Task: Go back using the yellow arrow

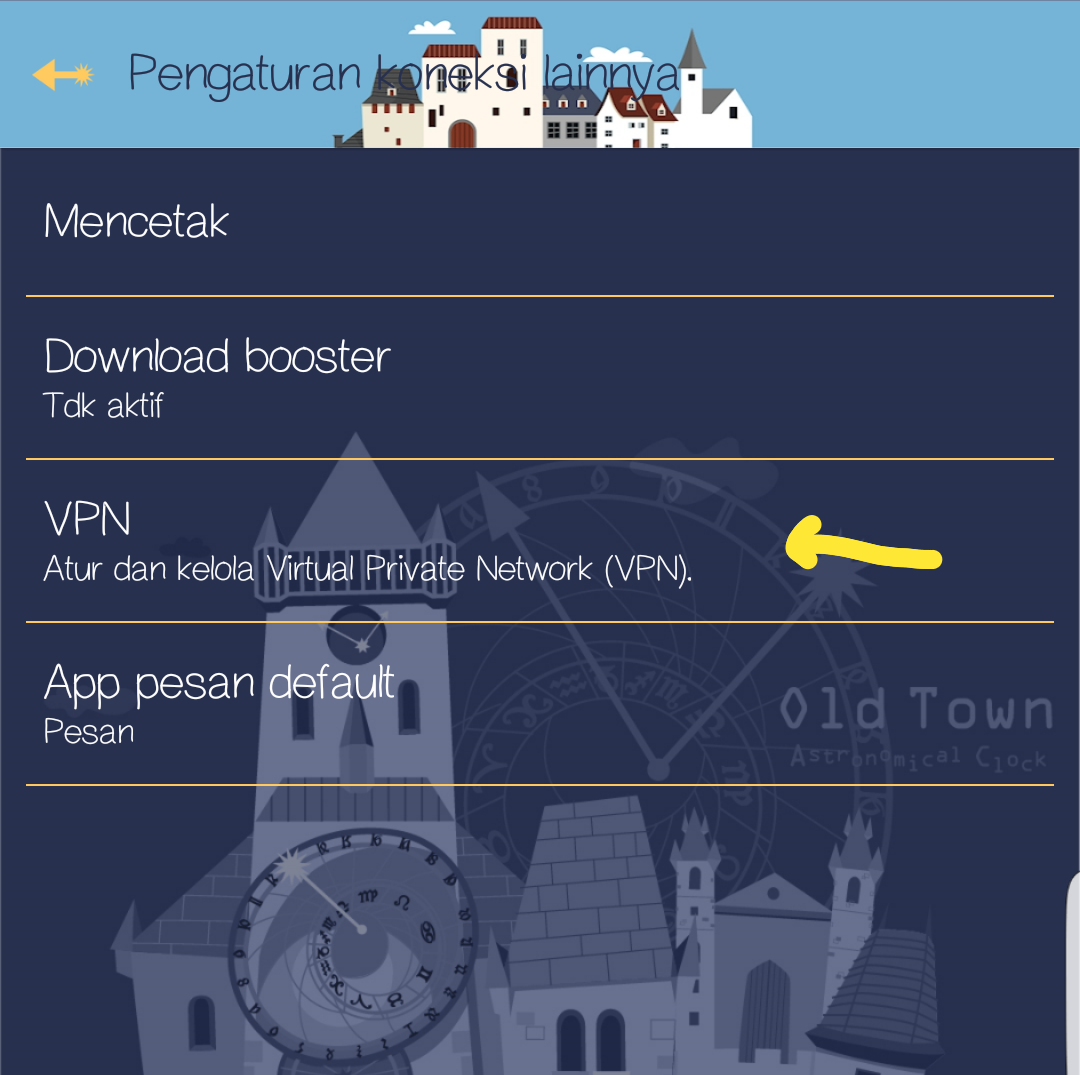Action: (63, 74)
